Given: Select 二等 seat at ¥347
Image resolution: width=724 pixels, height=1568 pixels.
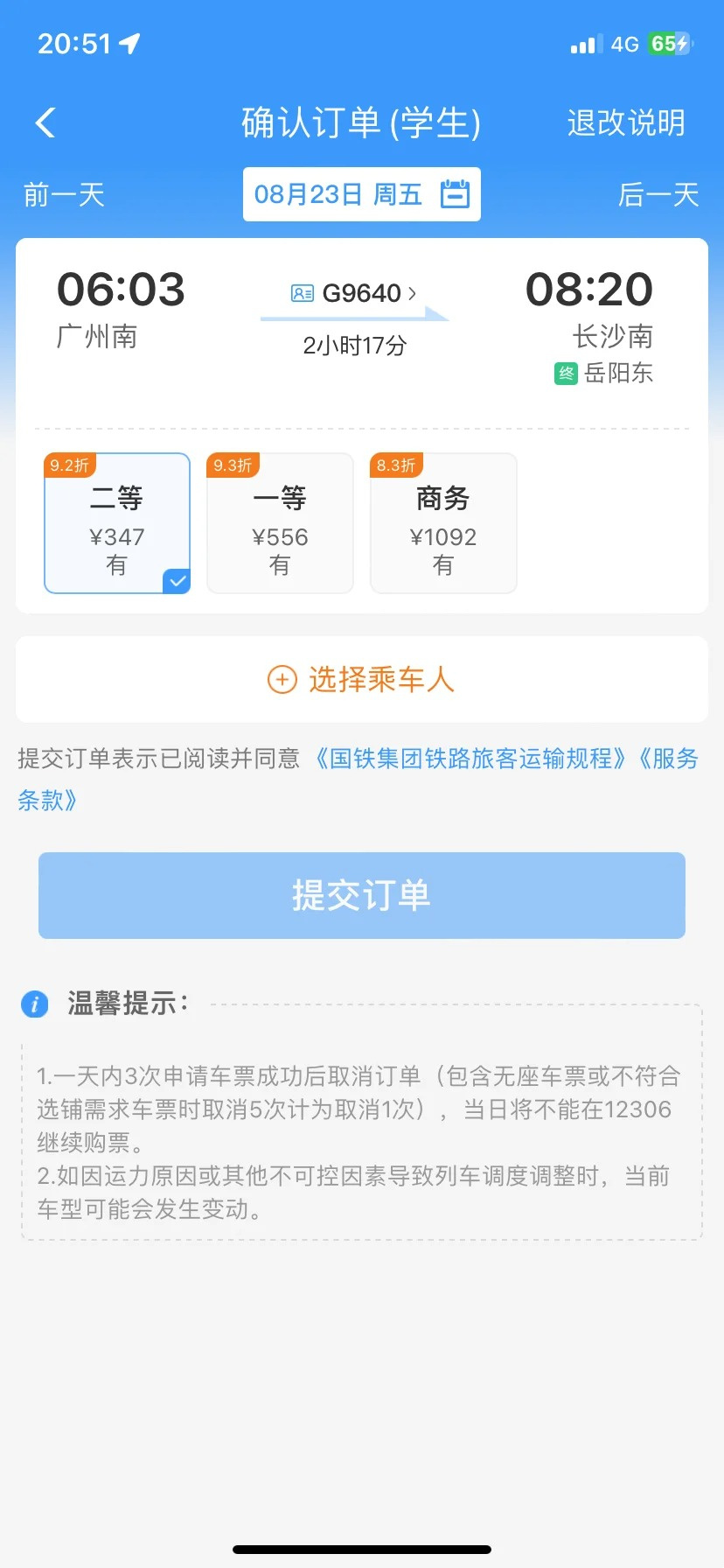Looking at the screenshot, I should tap(117, 523).
